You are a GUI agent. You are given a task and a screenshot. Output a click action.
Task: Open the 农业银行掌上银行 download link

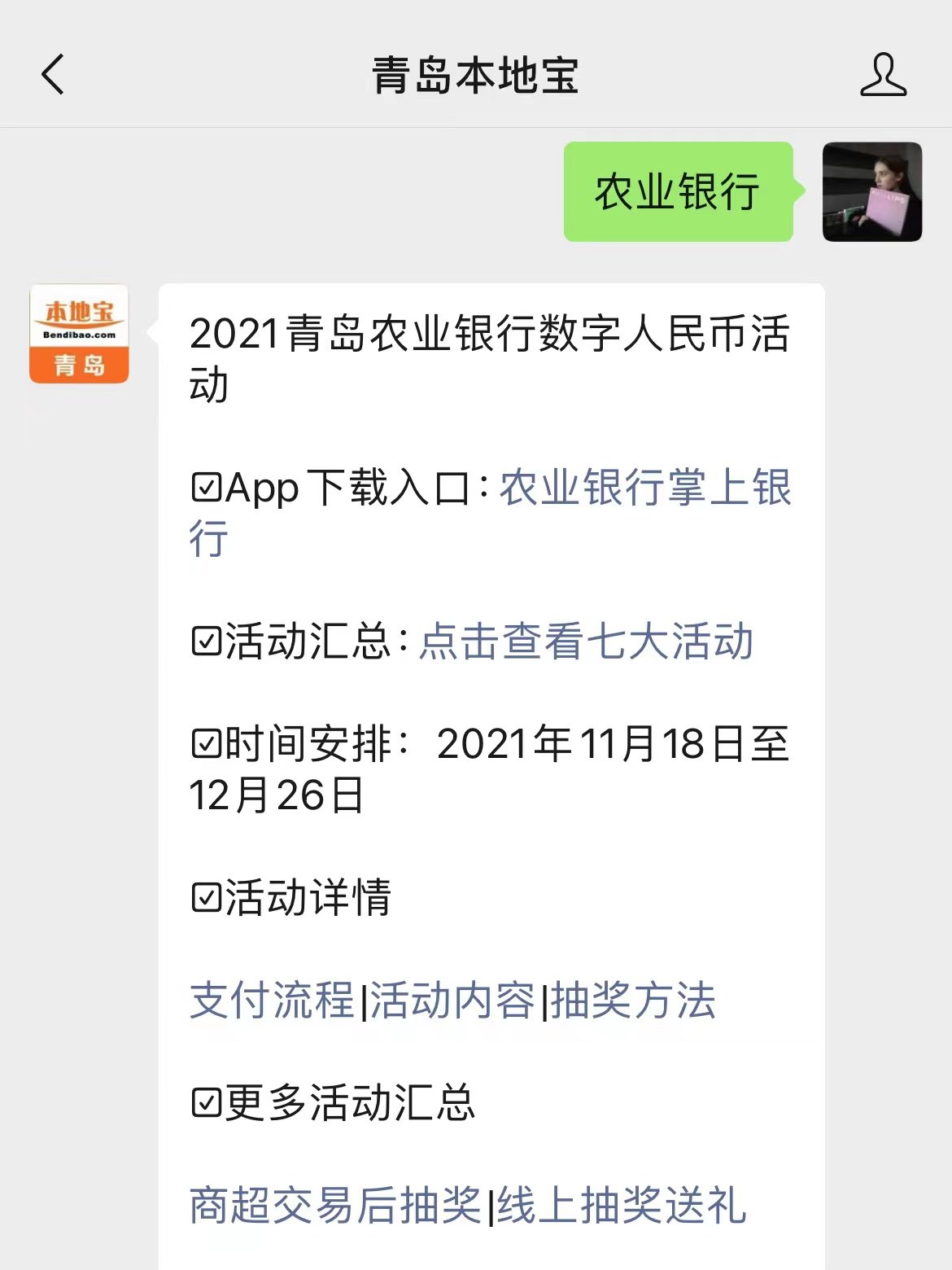[x=644, y=488]
